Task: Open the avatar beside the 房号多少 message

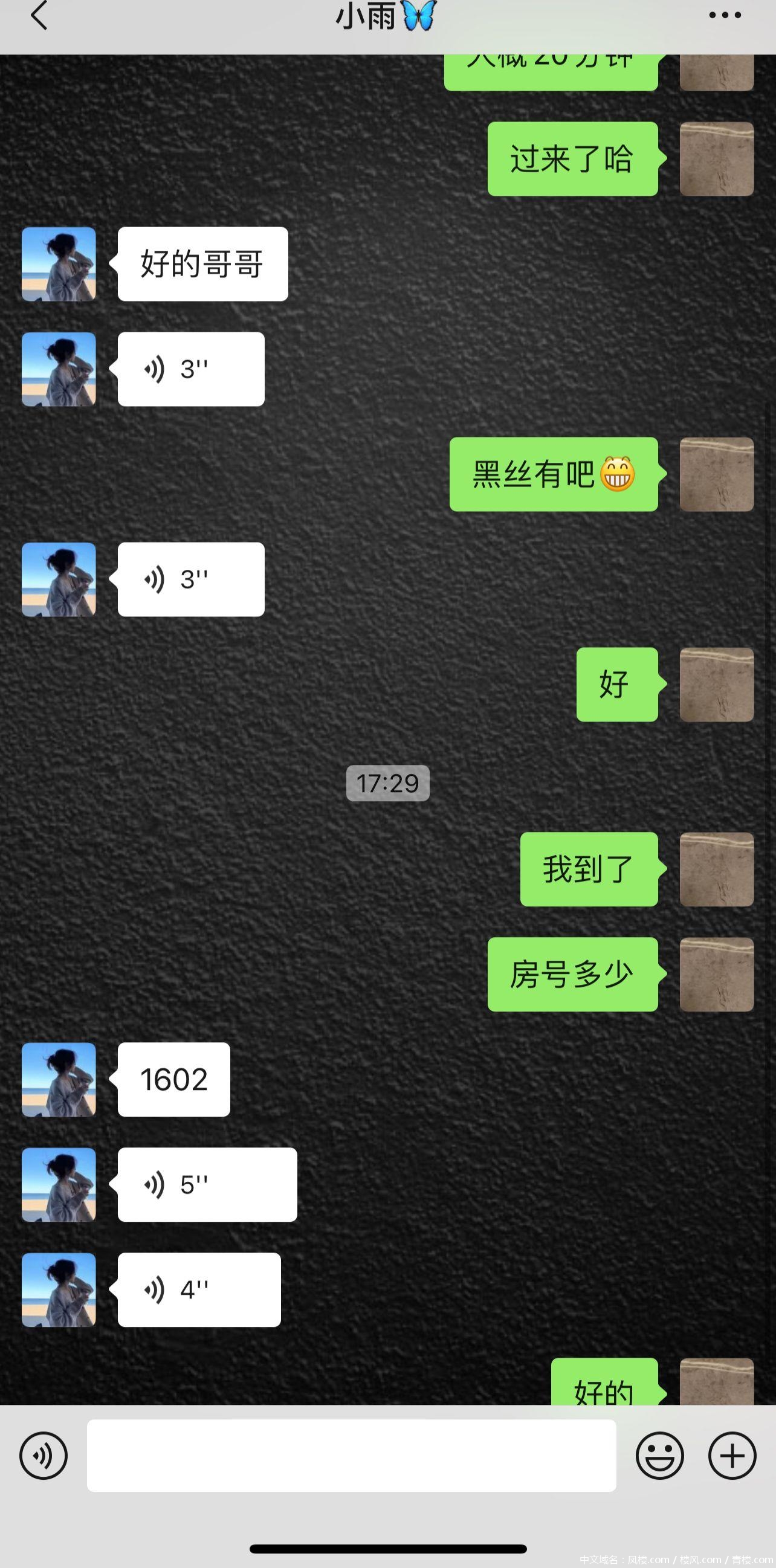Action: (x=716, y=975)
